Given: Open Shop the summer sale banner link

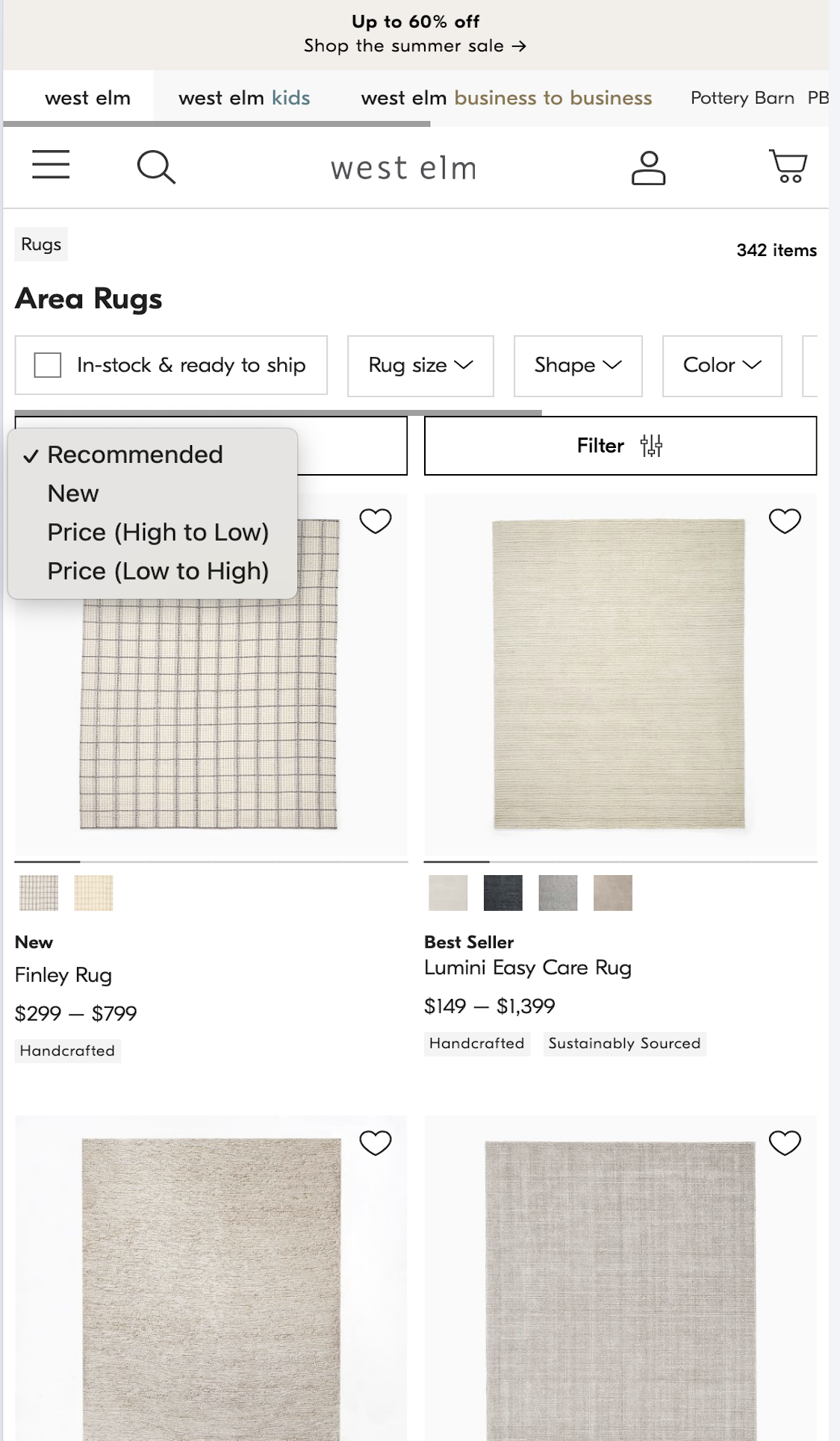Looking at the screenshot, I should 415,46.
